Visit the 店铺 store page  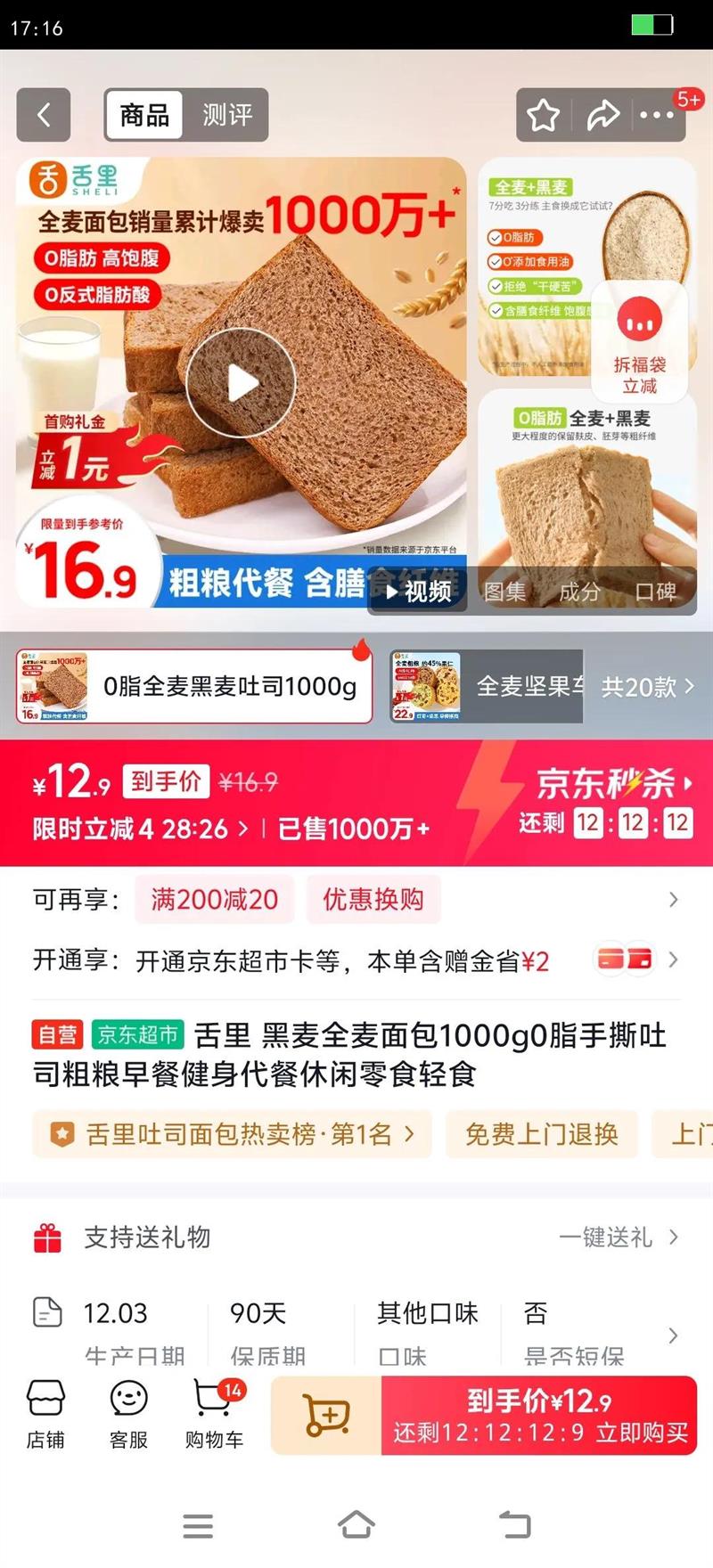click(45, 1415)
